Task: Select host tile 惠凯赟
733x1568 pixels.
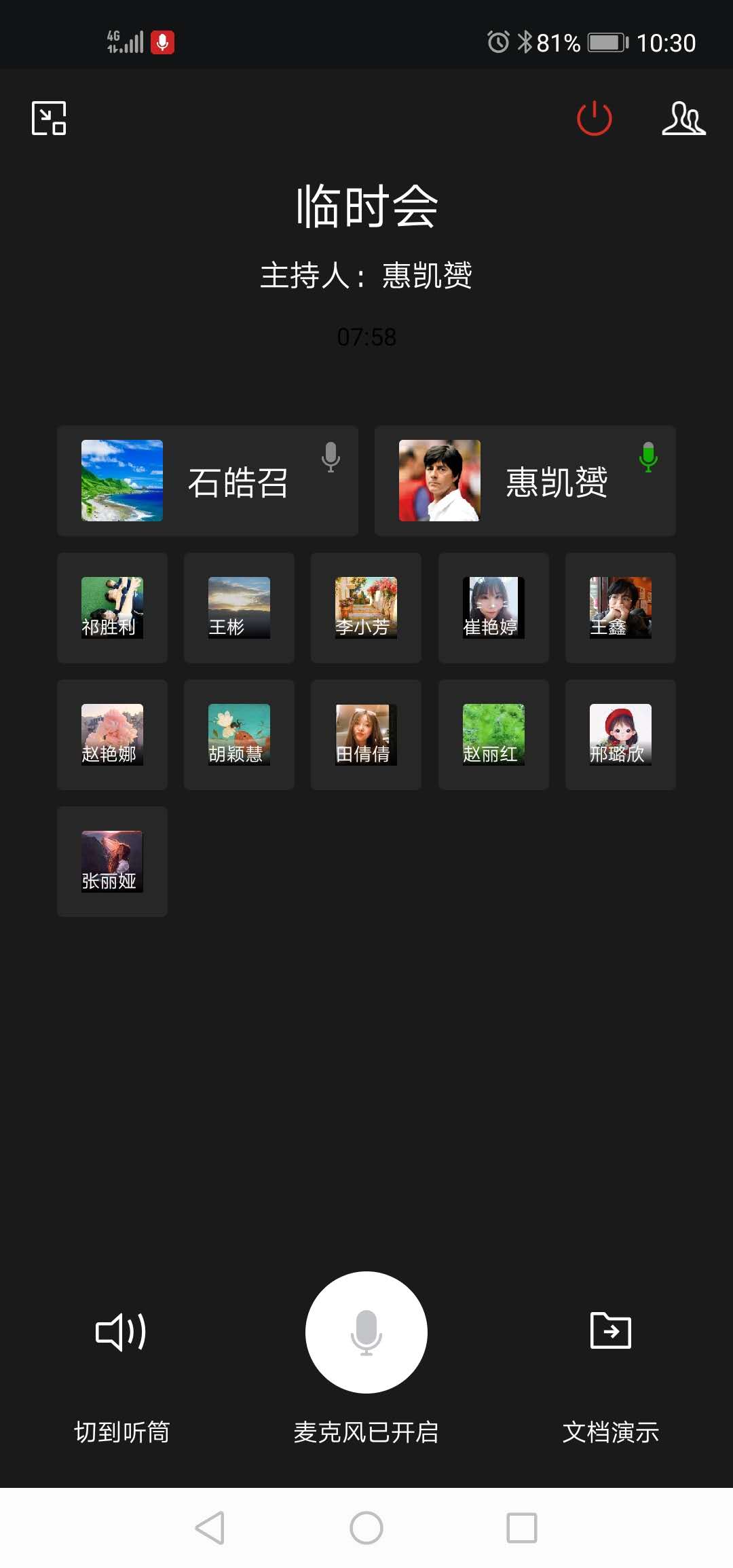Action: tap(525, 481)
